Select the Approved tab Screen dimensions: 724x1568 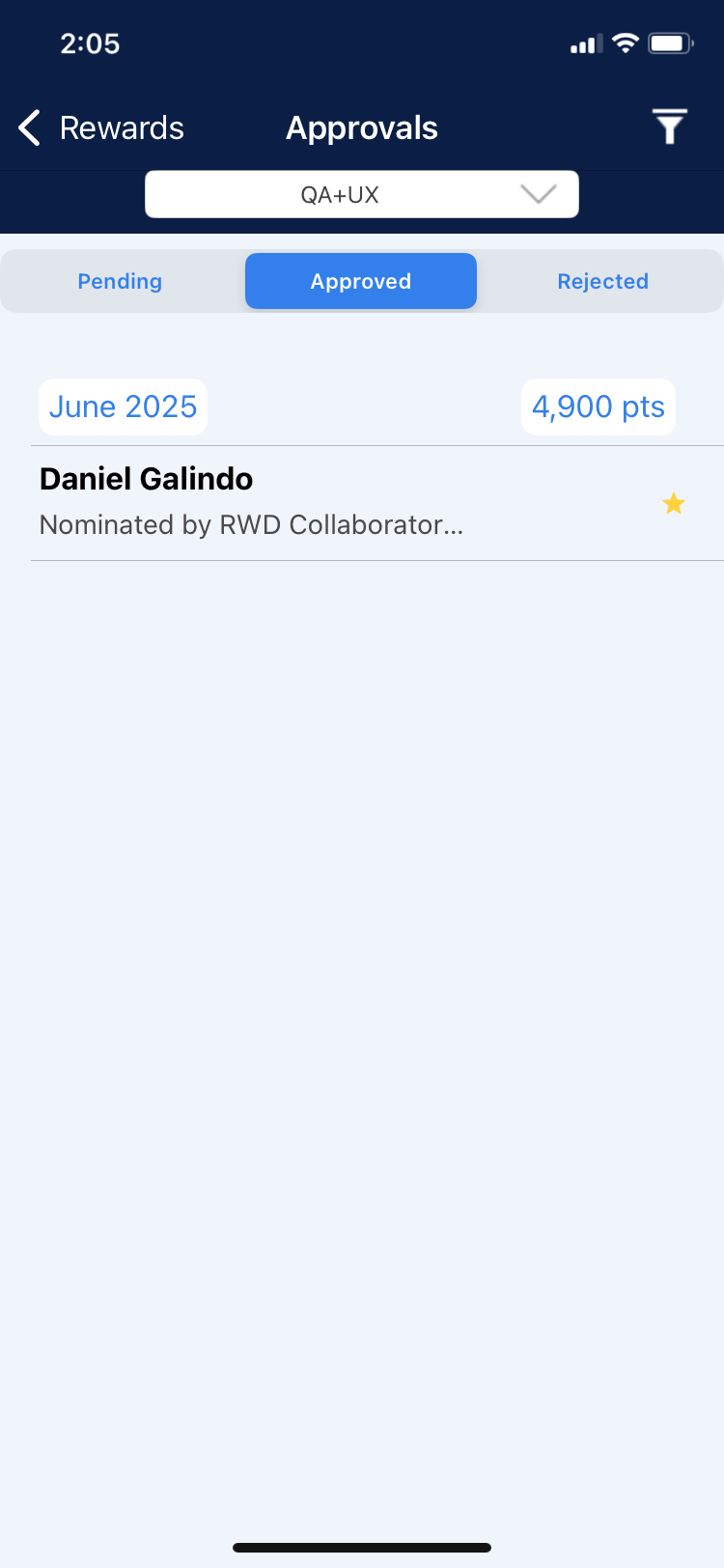(x=361, y=281)
